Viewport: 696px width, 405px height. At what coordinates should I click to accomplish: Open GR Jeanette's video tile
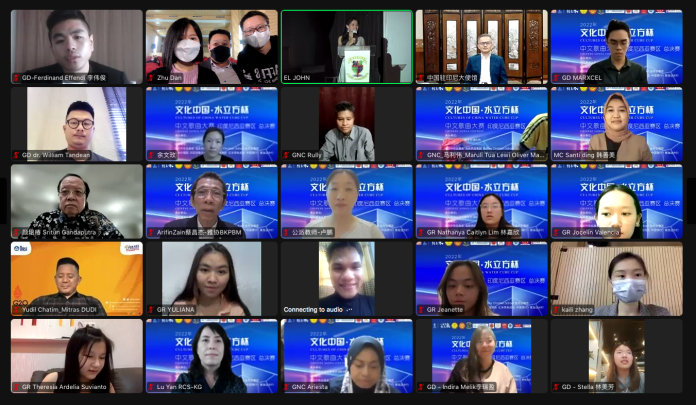[481, 278]
